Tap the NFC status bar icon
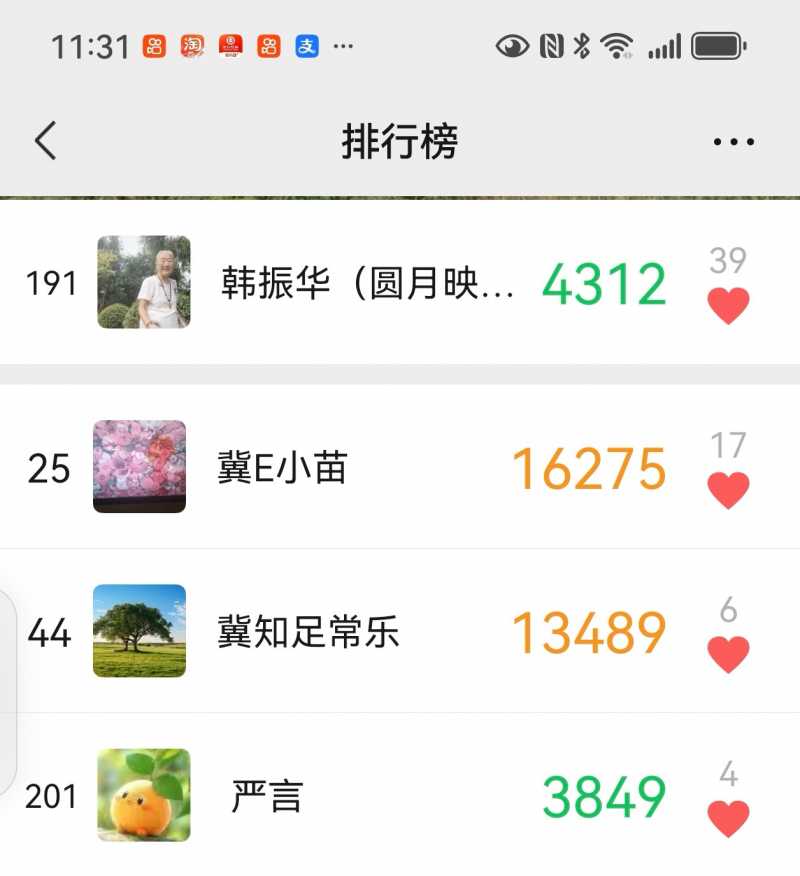This screenshot has height=876, width=800. click(x=551, y=45)
